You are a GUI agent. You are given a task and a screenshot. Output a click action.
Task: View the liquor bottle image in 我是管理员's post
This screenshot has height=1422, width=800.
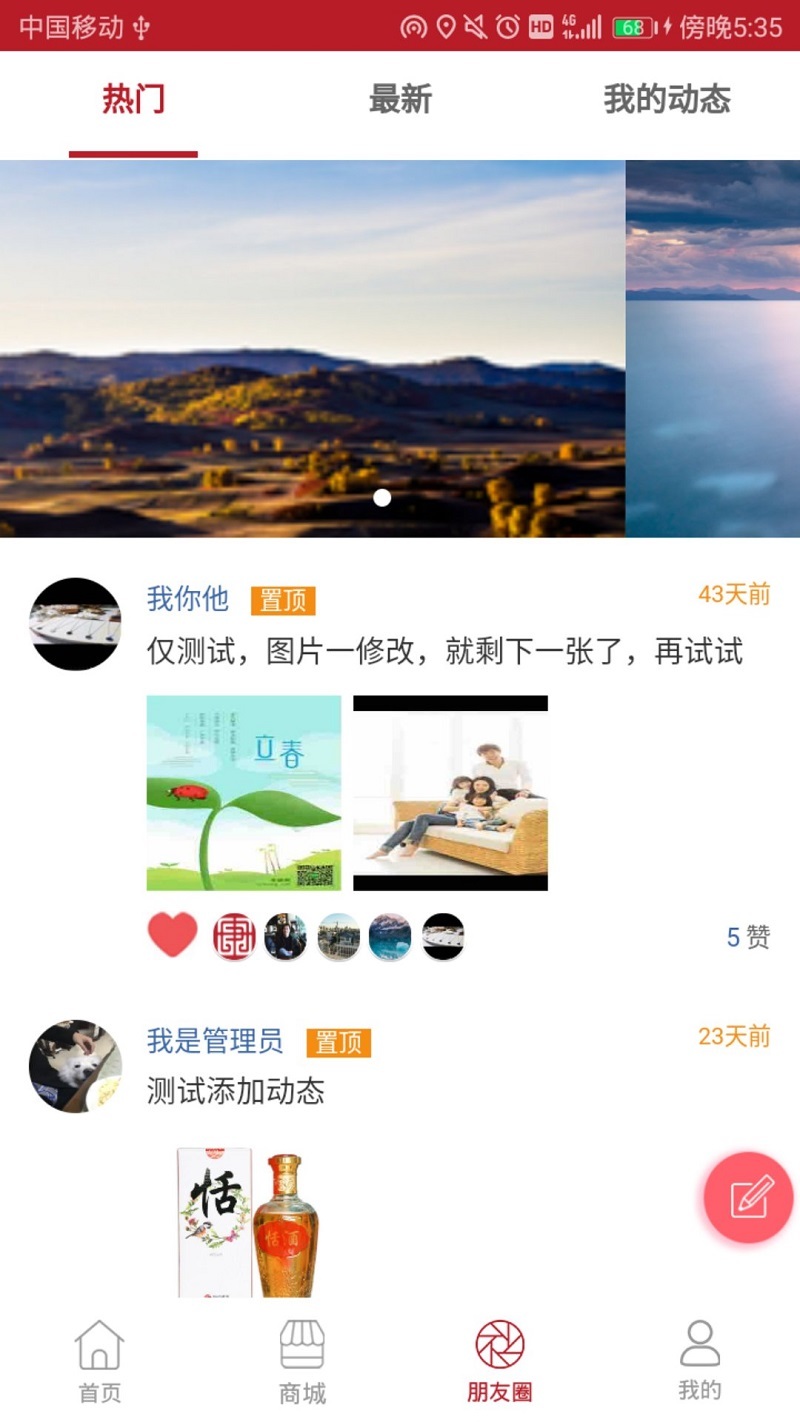pyautogui.click(x=249, y=1222)
